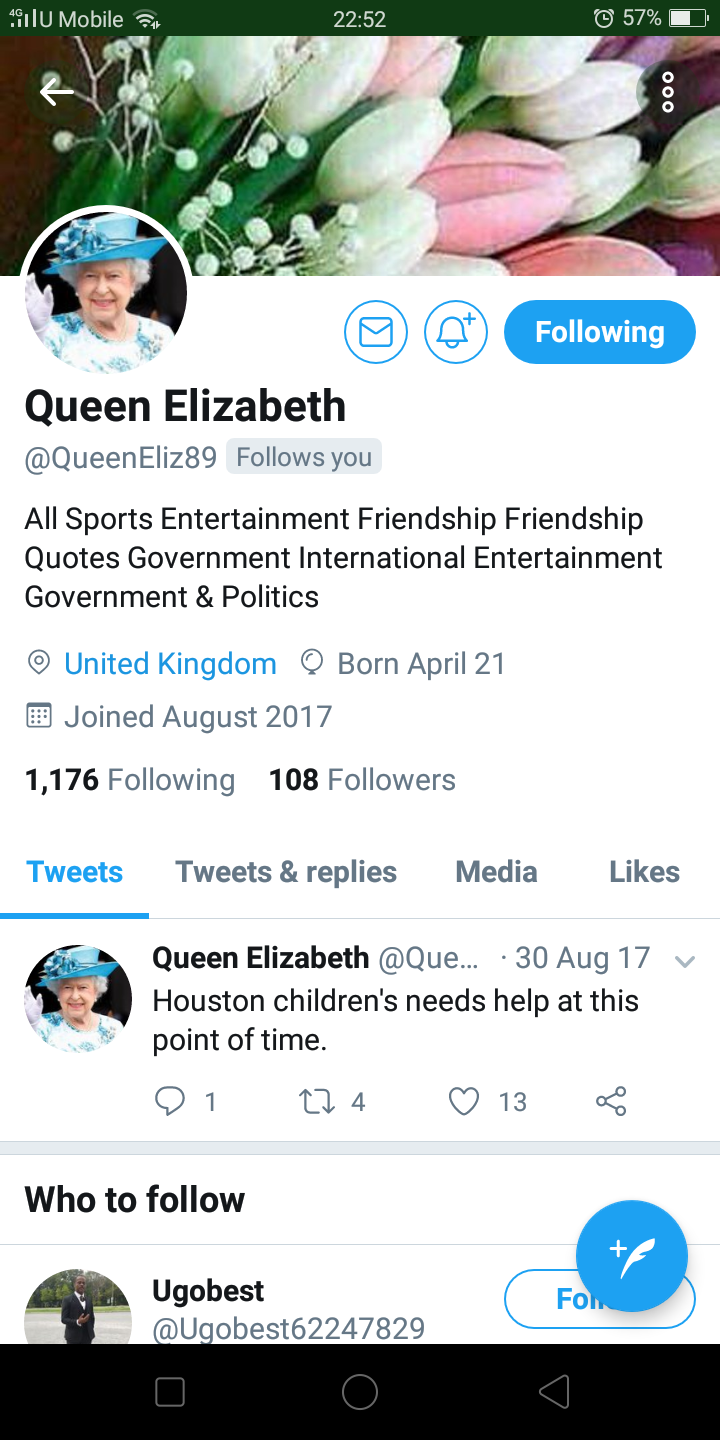Reply to the Houston children's tweet
The height and width of the screenshot is (1440, 720).
(171, 1102)
